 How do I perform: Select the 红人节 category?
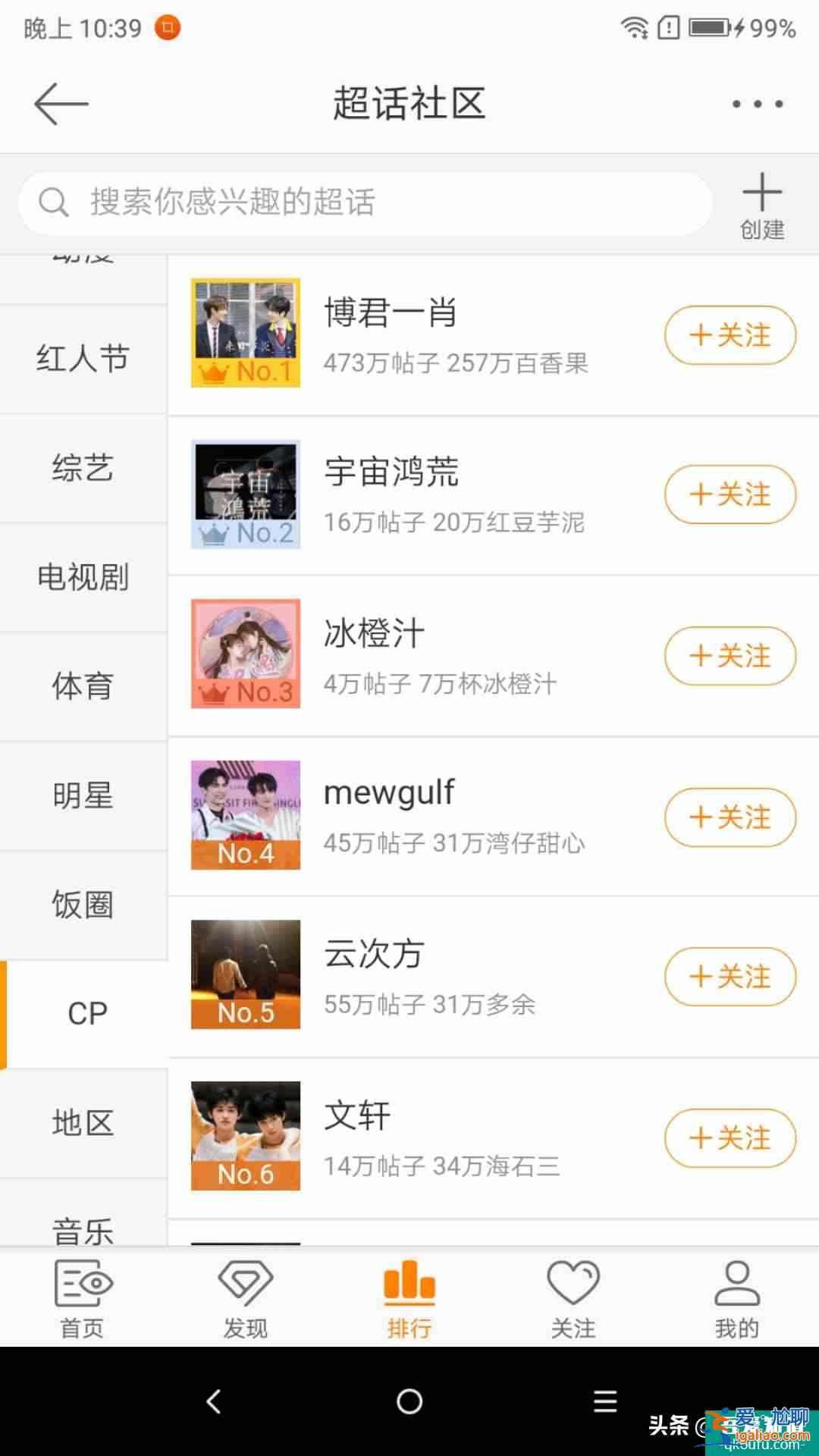pyautogui.click(x=83, y=359)
